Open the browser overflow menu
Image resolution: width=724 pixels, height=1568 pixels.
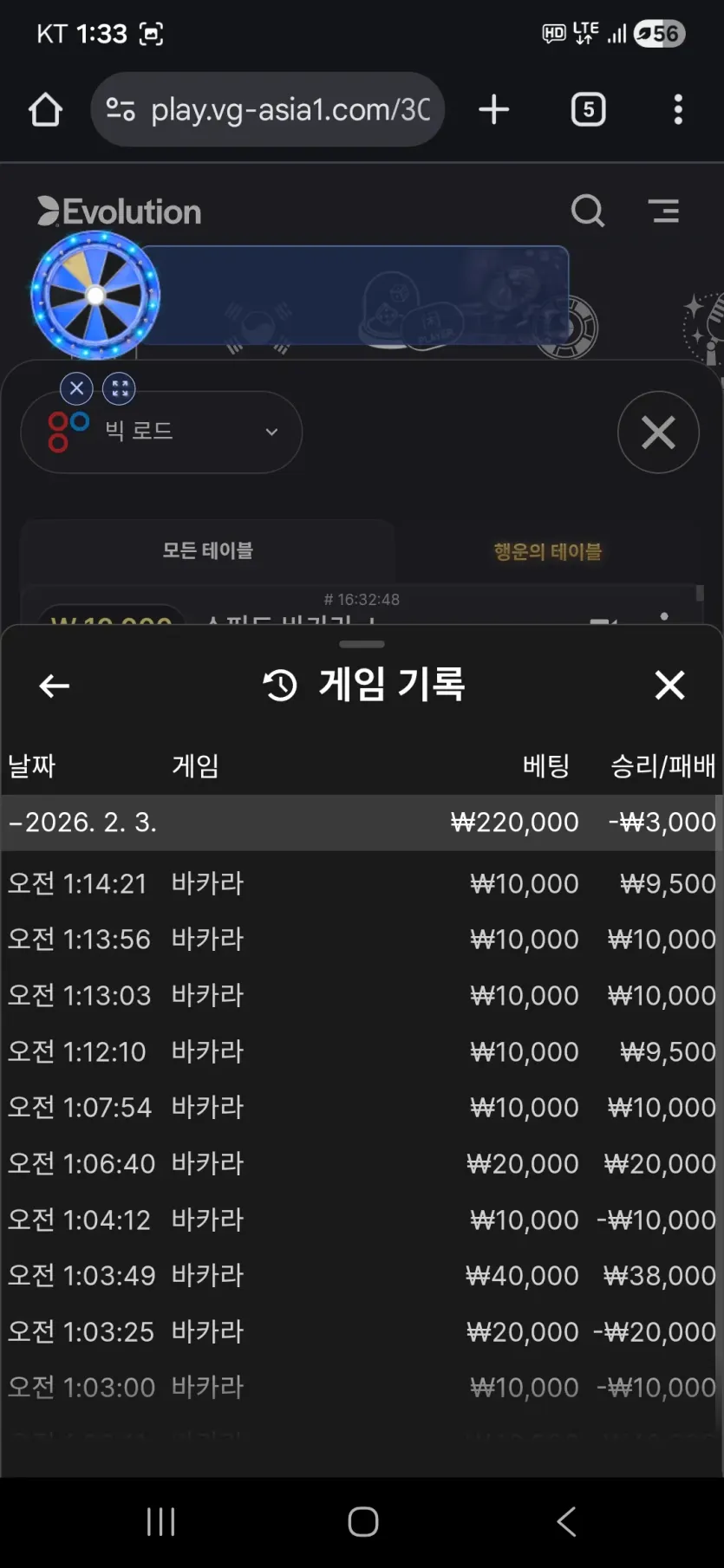[x=678, y=109]
